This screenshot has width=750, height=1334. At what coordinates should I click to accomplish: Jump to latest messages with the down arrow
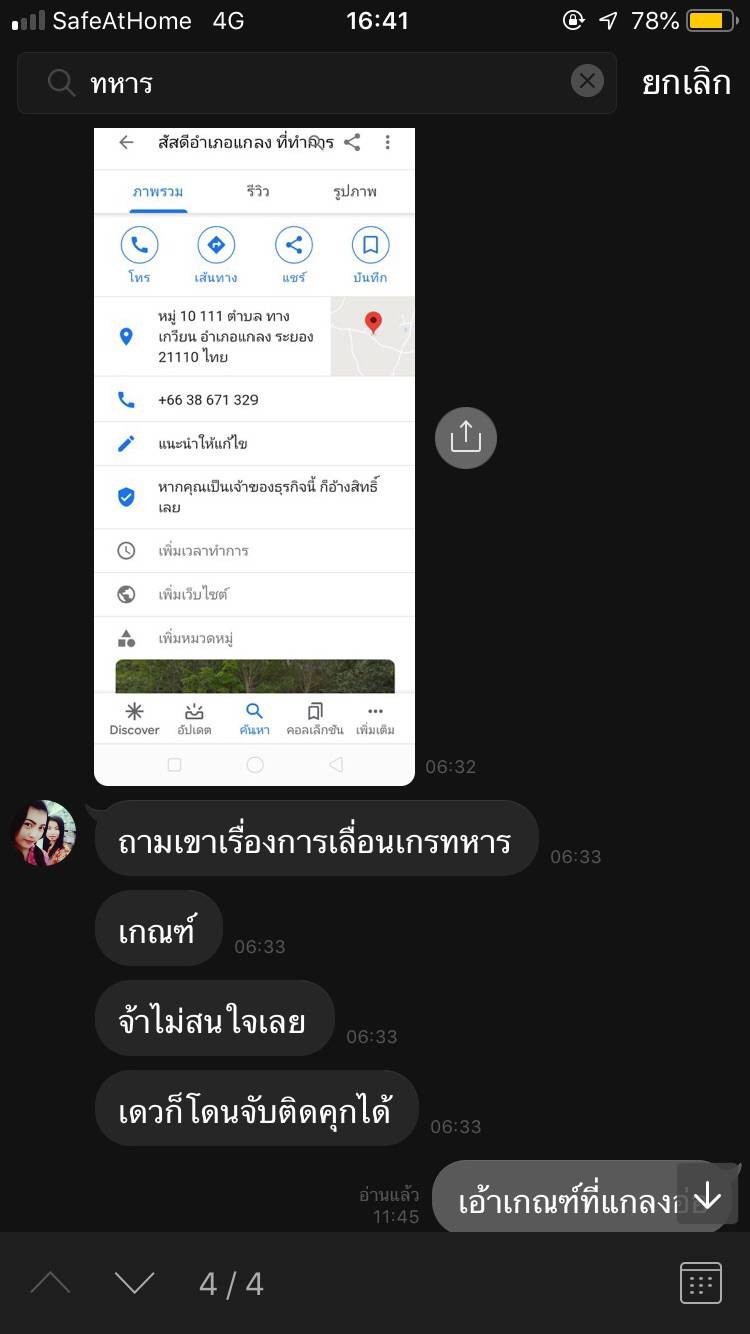click(707, 1194)
